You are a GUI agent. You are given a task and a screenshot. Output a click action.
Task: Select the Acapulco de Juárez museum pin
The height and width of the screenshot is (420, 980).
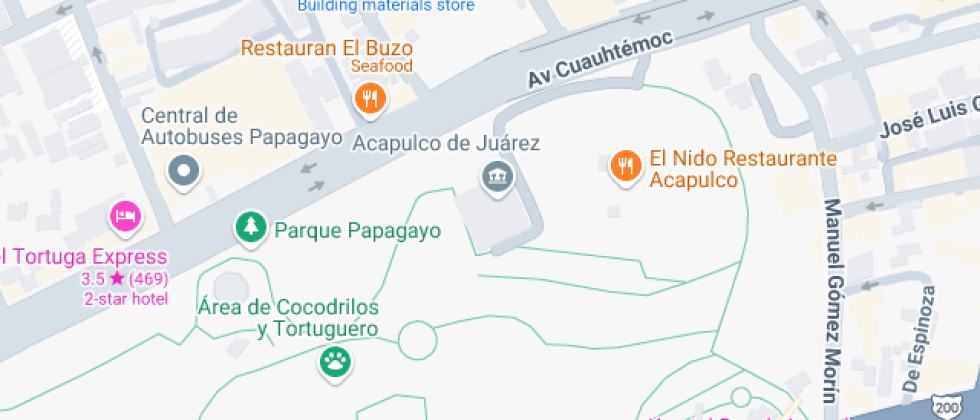tap(497, 177)
